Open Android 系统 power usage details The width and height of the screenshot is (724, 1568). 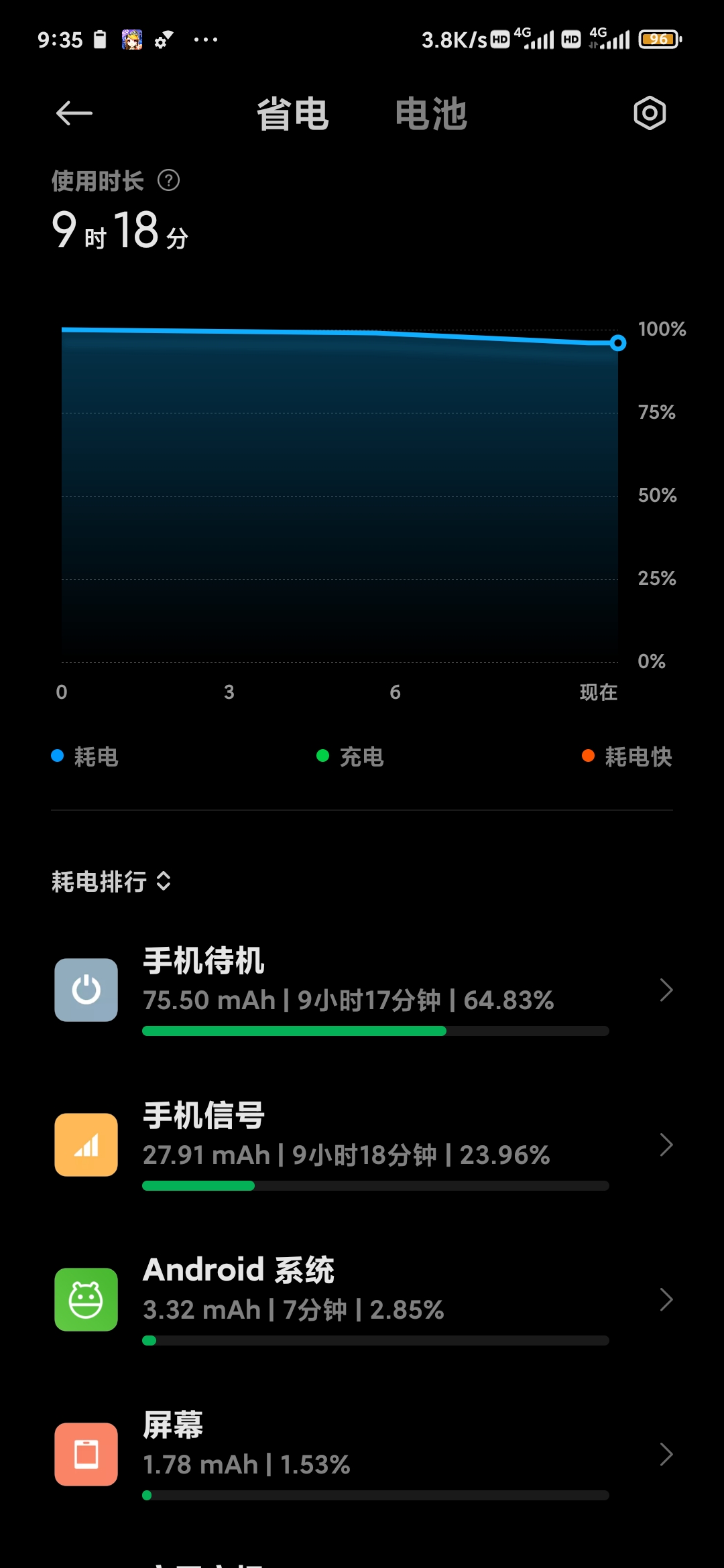tap(362, 1300)
